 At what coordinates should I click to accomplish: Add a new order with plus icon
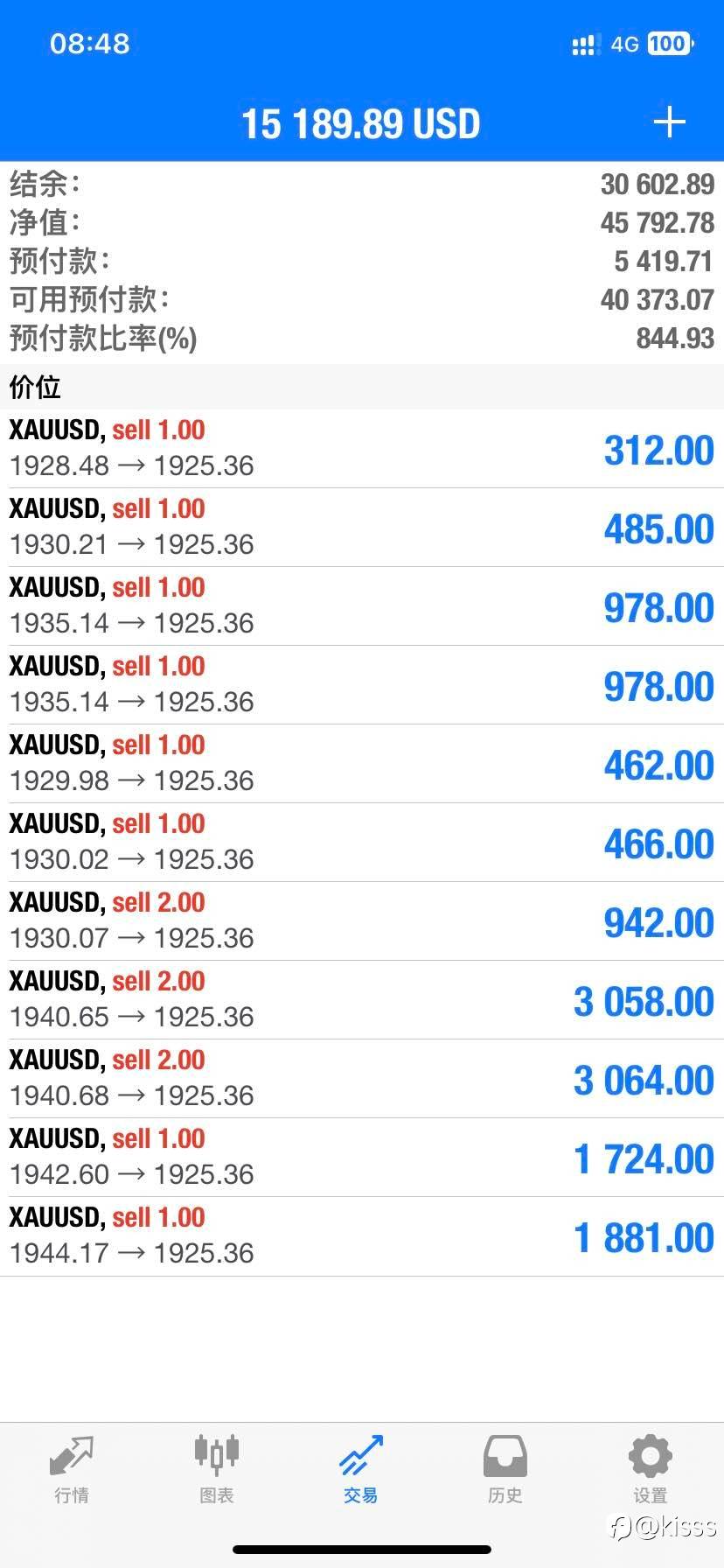coord(669,122)
